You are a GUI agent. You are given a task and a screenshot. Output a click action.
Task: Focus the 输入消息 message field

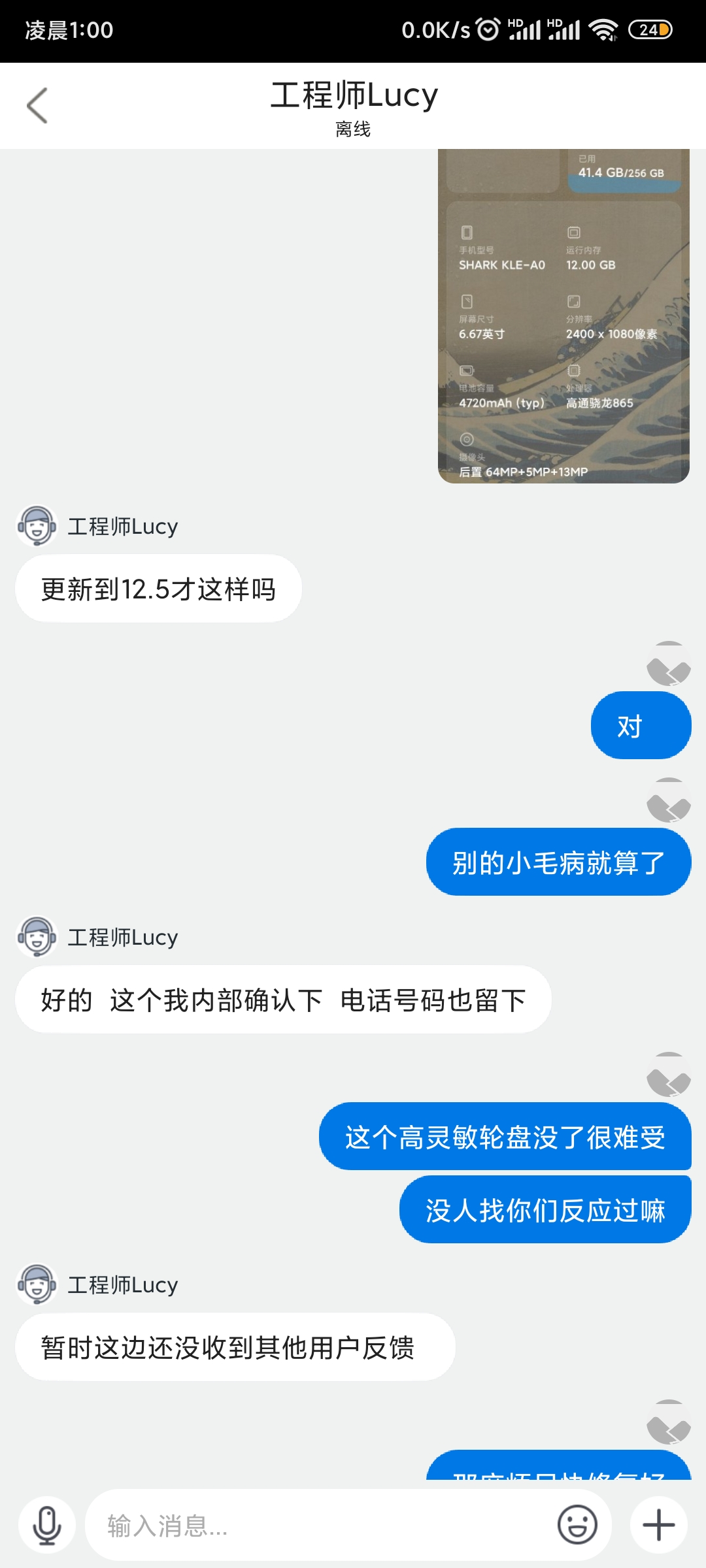[x=320, y=1525]
